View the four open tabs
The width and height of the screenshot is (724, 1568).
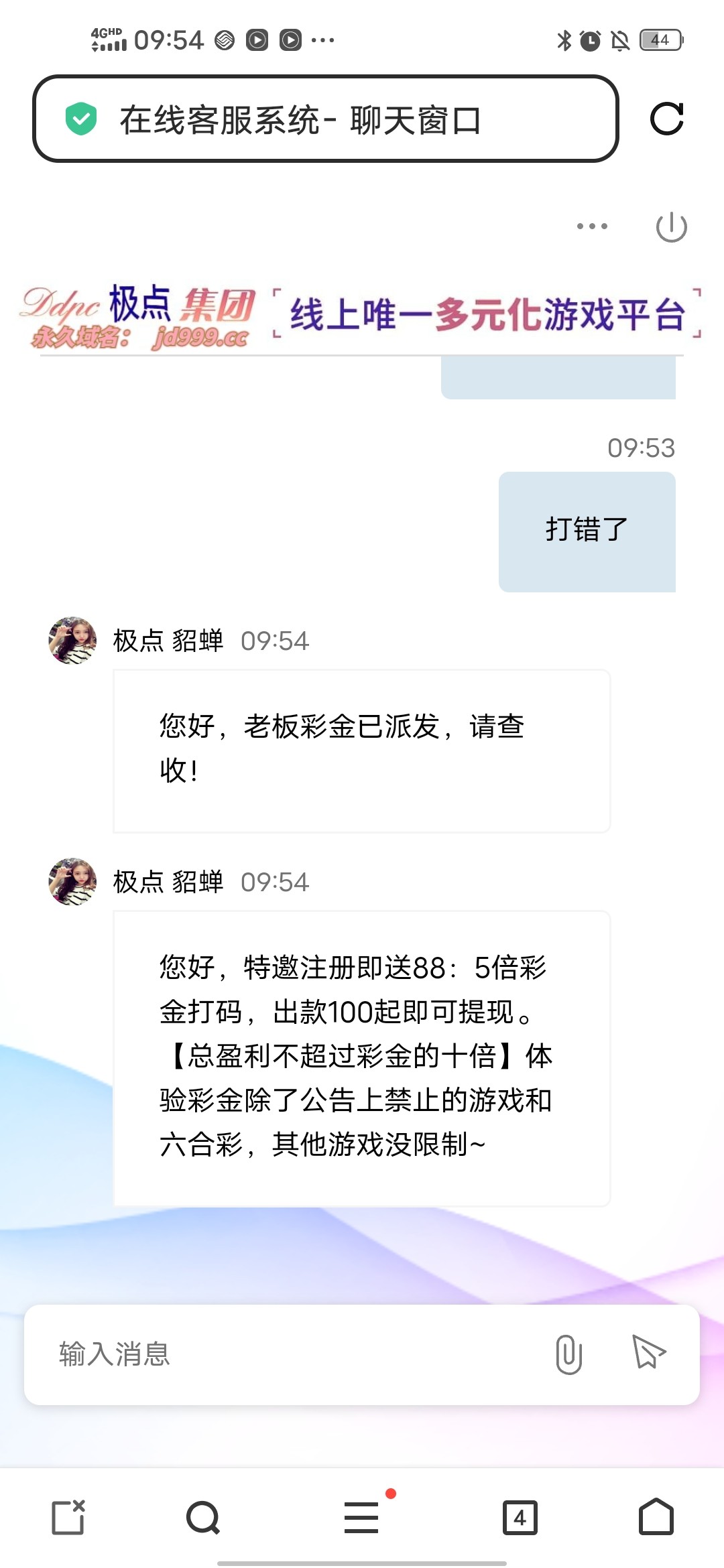520,1518
